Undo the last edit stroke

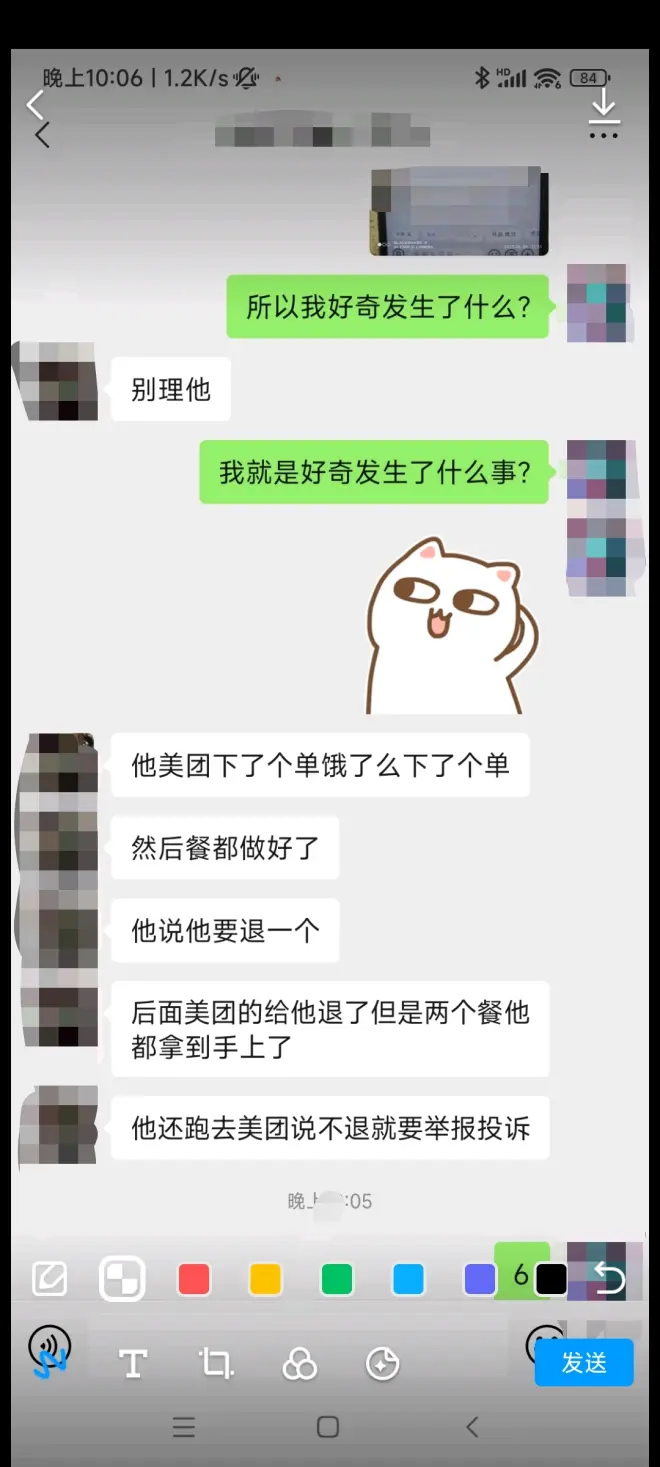click(x=609, y=1278)
